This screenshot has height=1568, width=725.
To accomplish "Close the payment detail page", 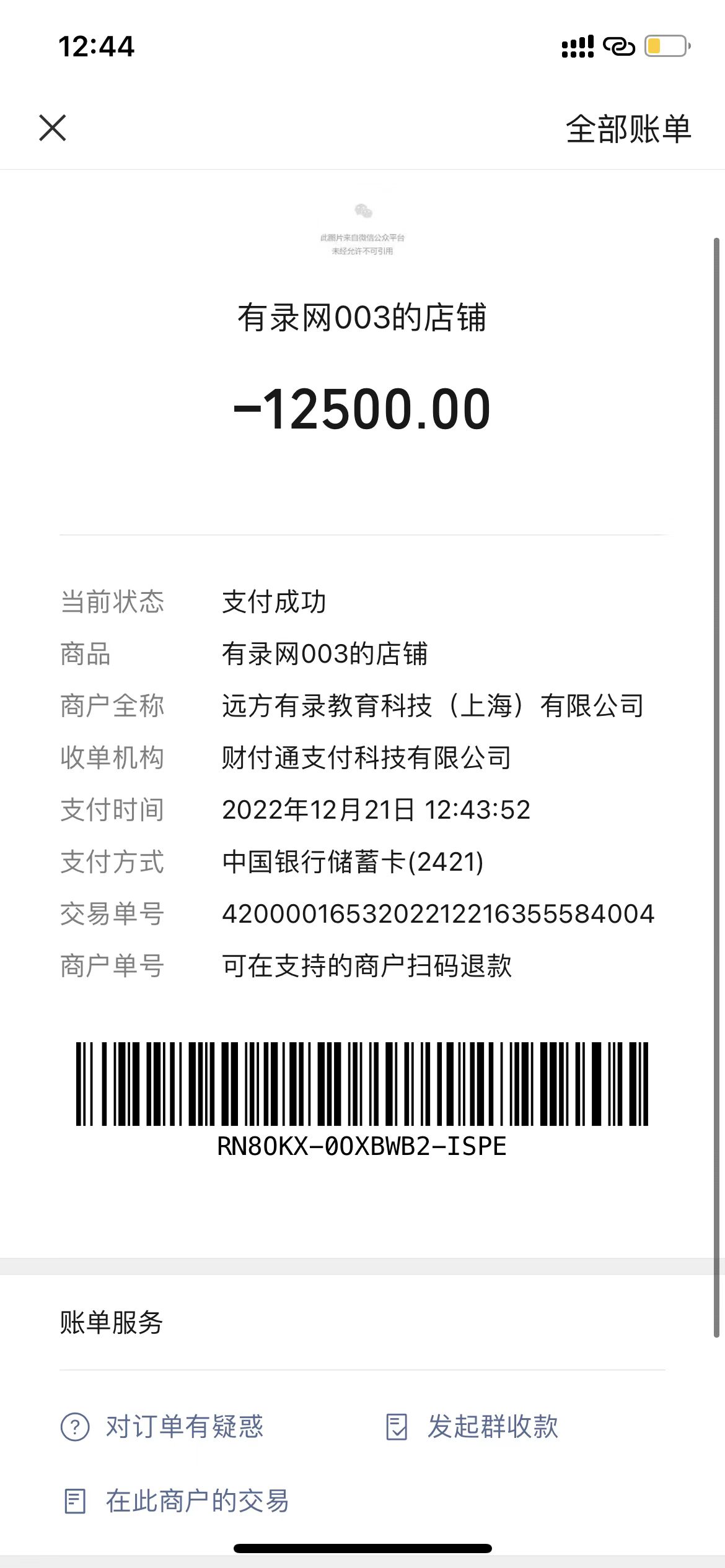I will (53, 128).
